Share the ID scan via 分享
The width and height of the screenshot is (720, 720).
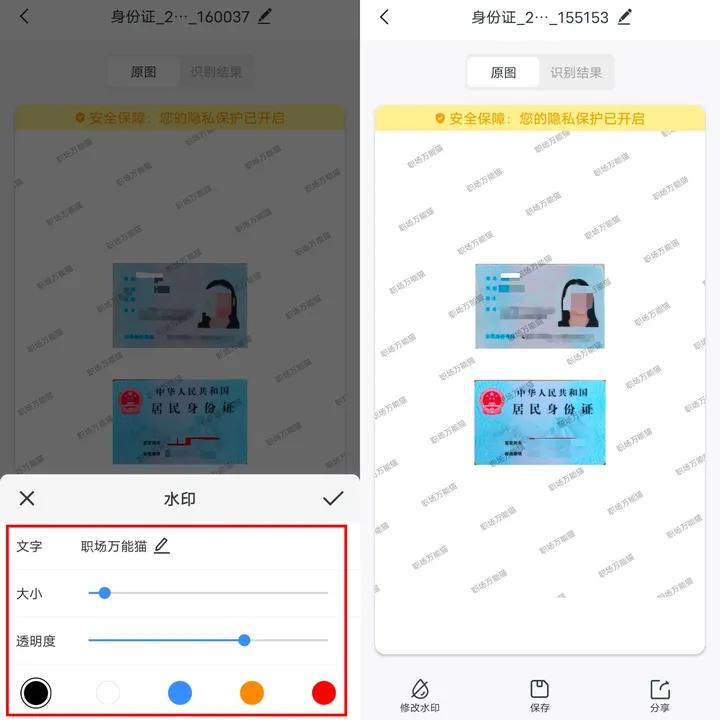coord(660,695)
